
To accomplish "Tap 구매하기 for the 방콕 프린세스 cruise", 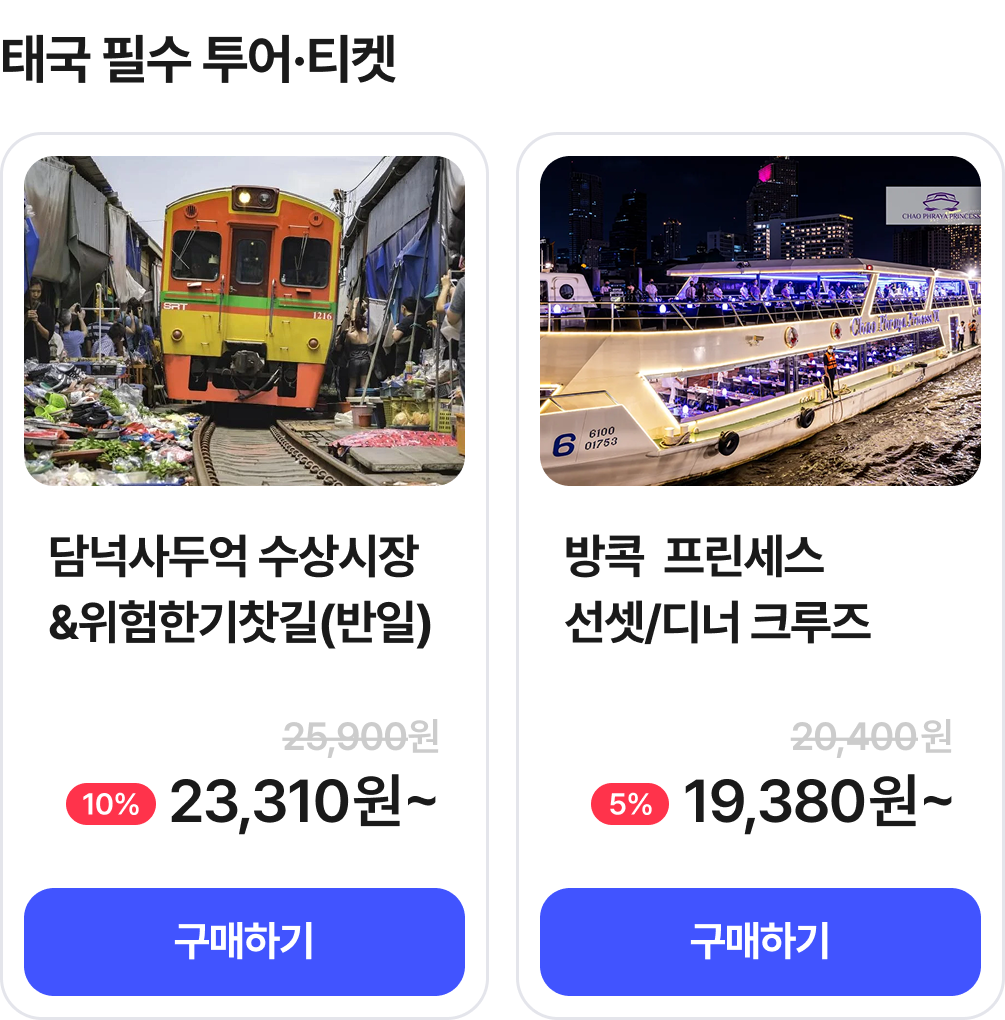I will (x=760, y=941).
